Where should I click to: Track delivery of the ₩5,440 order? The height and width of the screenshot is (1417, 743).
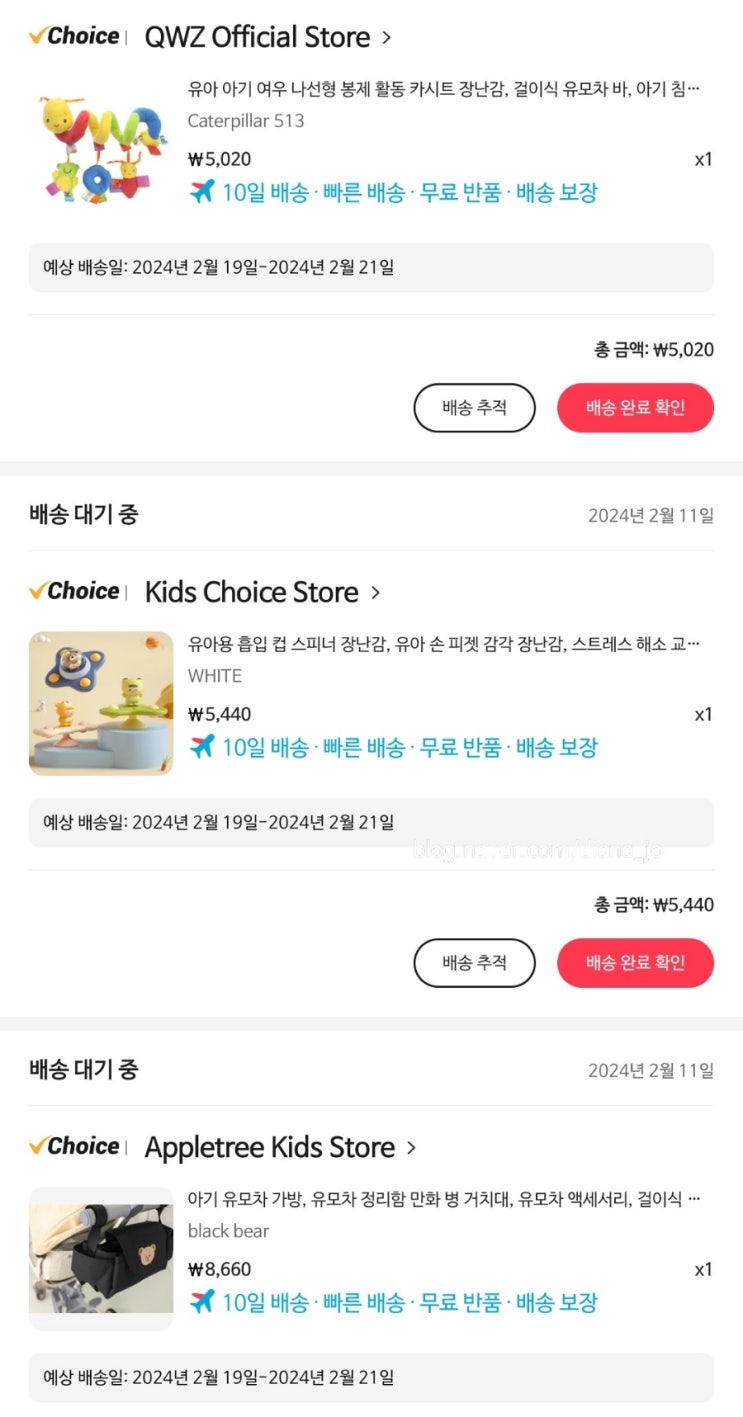point(474,963)
